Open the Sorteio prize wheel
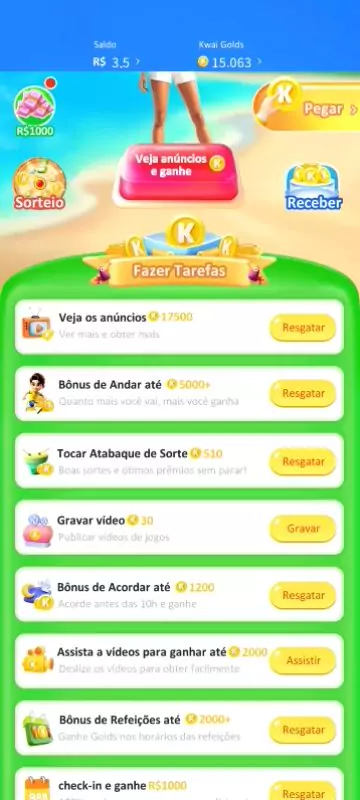Viewport: 360px width, 800px height. tap(39, 184)
